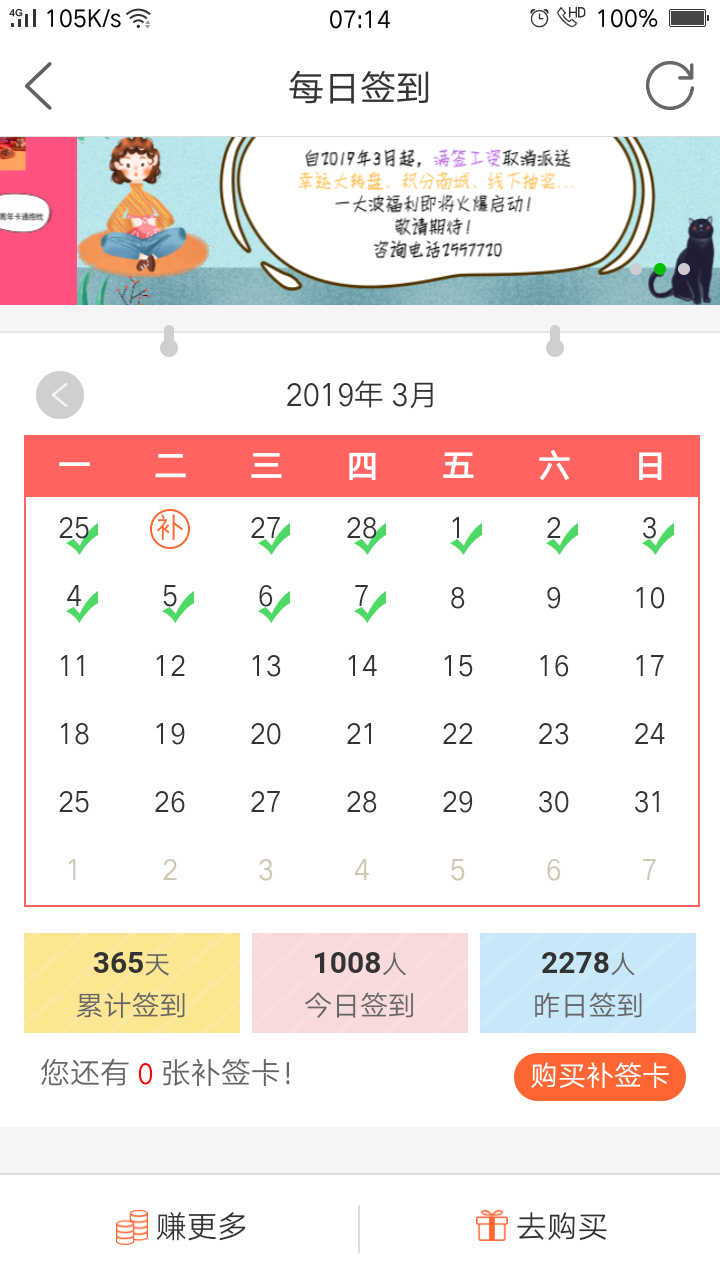Open the 去购买 shop option
Image resolution: width=720 pixels, height=1280 pixels.
coord(541,1227)
